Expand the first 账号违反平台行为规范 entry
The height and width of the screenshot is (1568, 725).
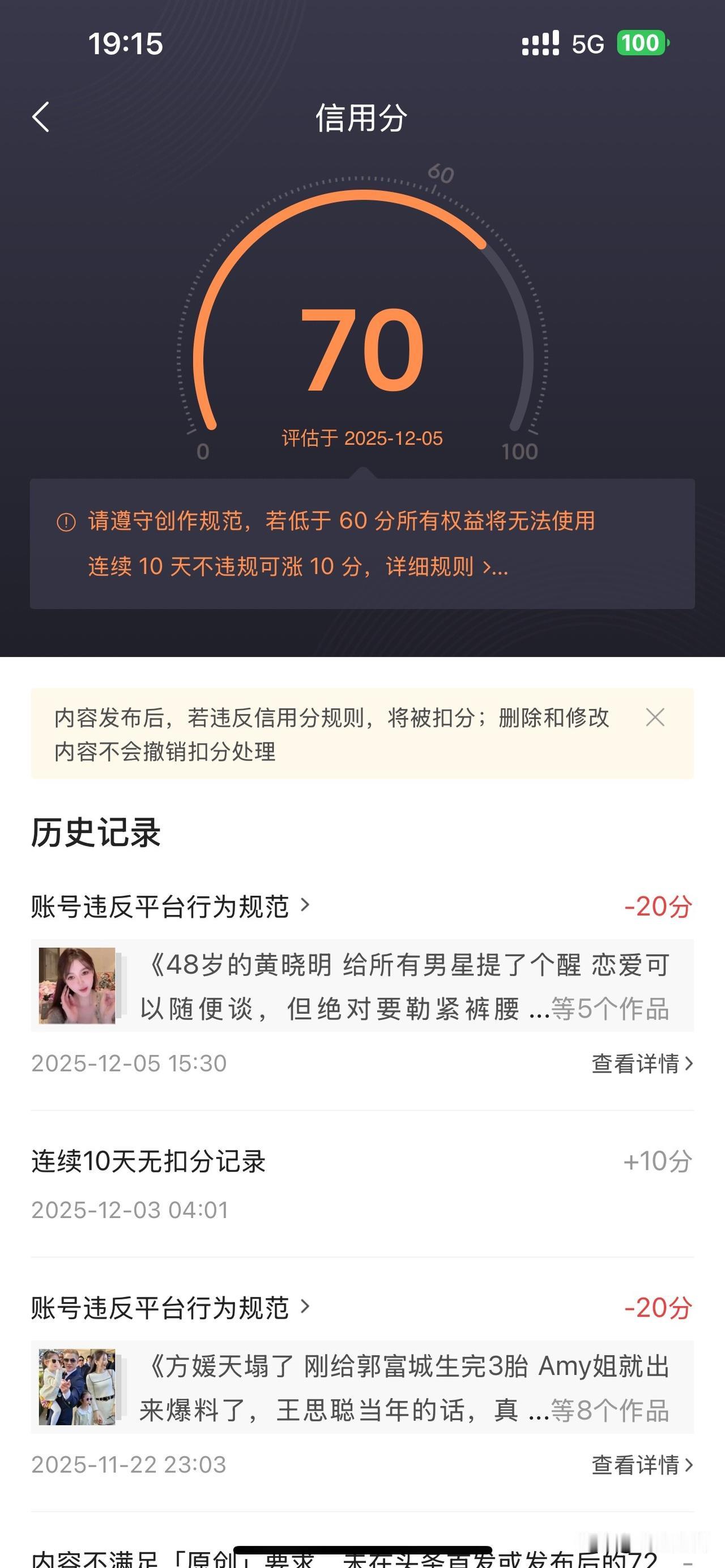170,905
